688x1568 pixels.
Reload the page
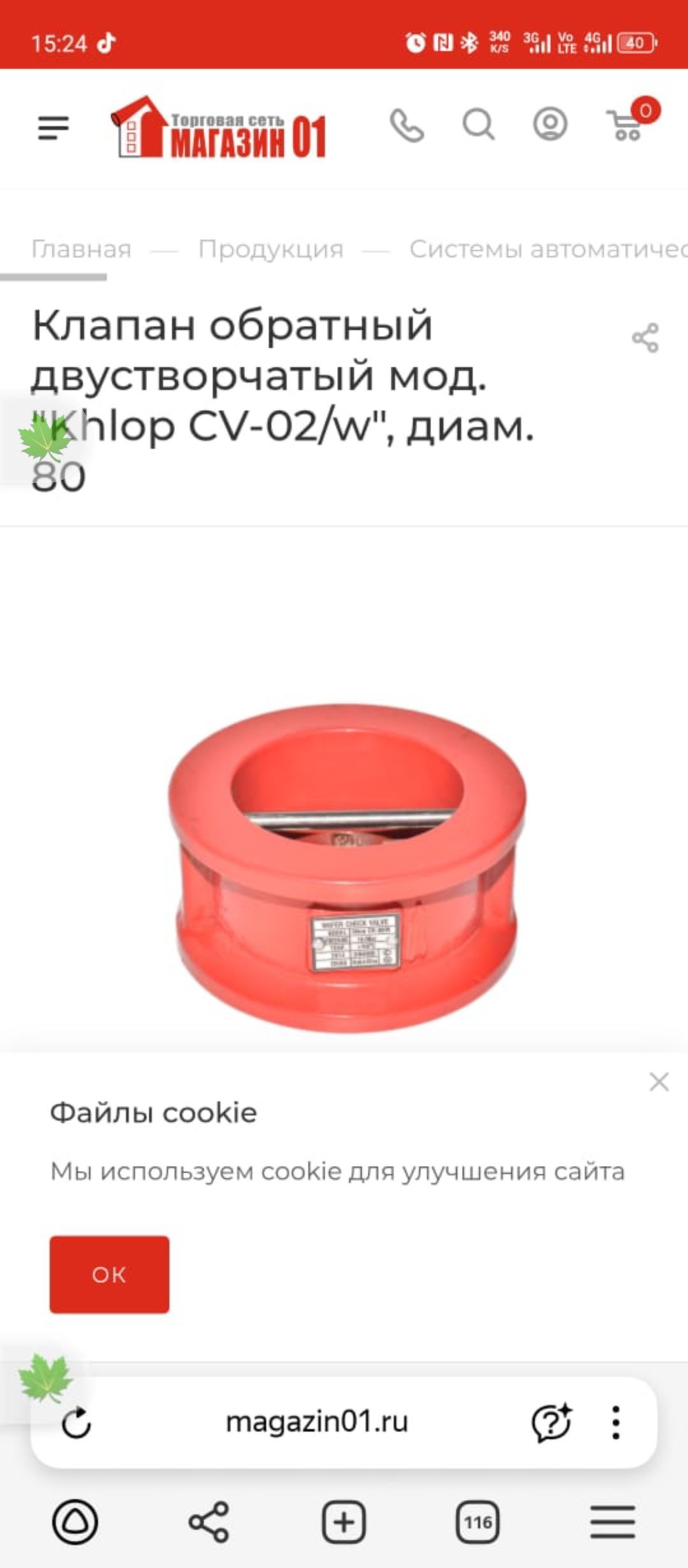coord(76,1423)
